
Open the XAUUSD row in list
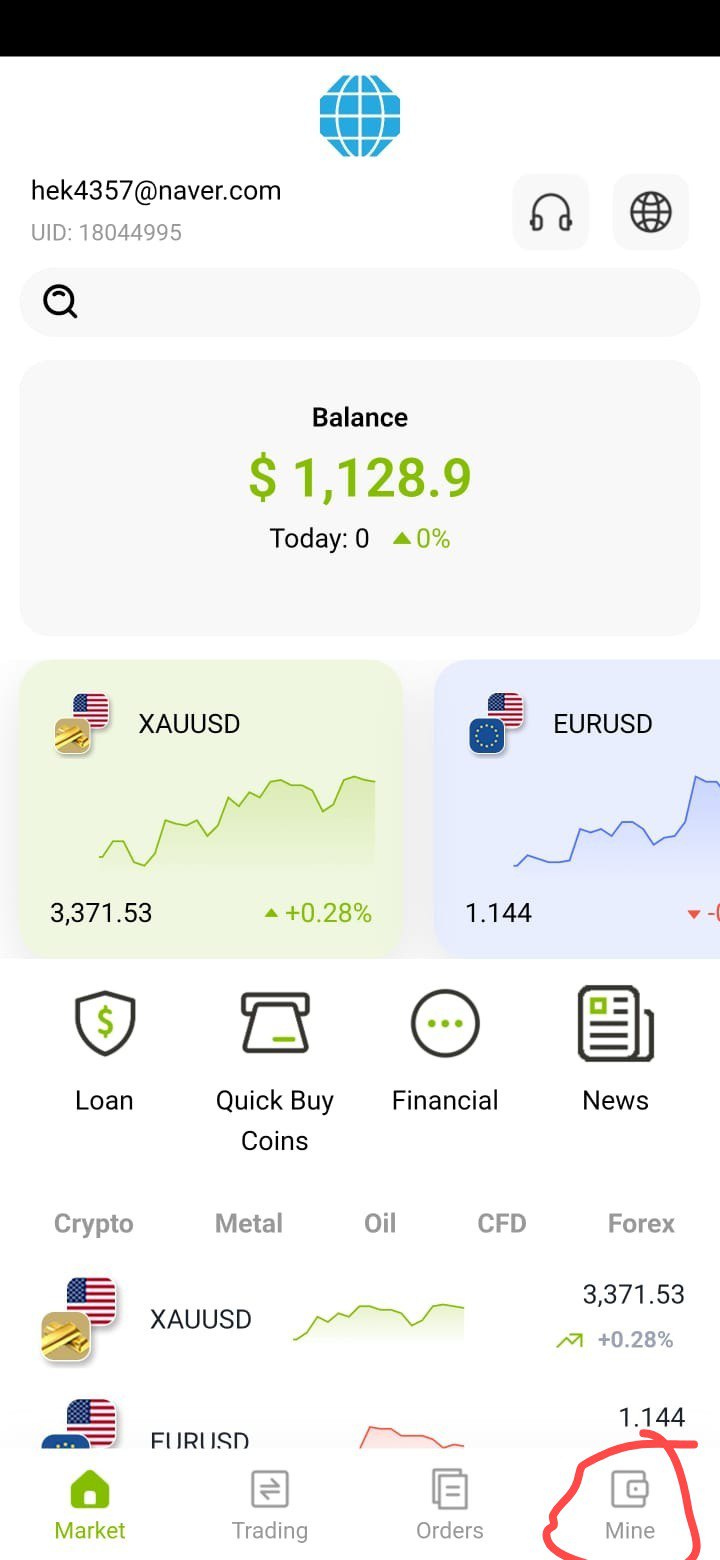coord(360,1319)
